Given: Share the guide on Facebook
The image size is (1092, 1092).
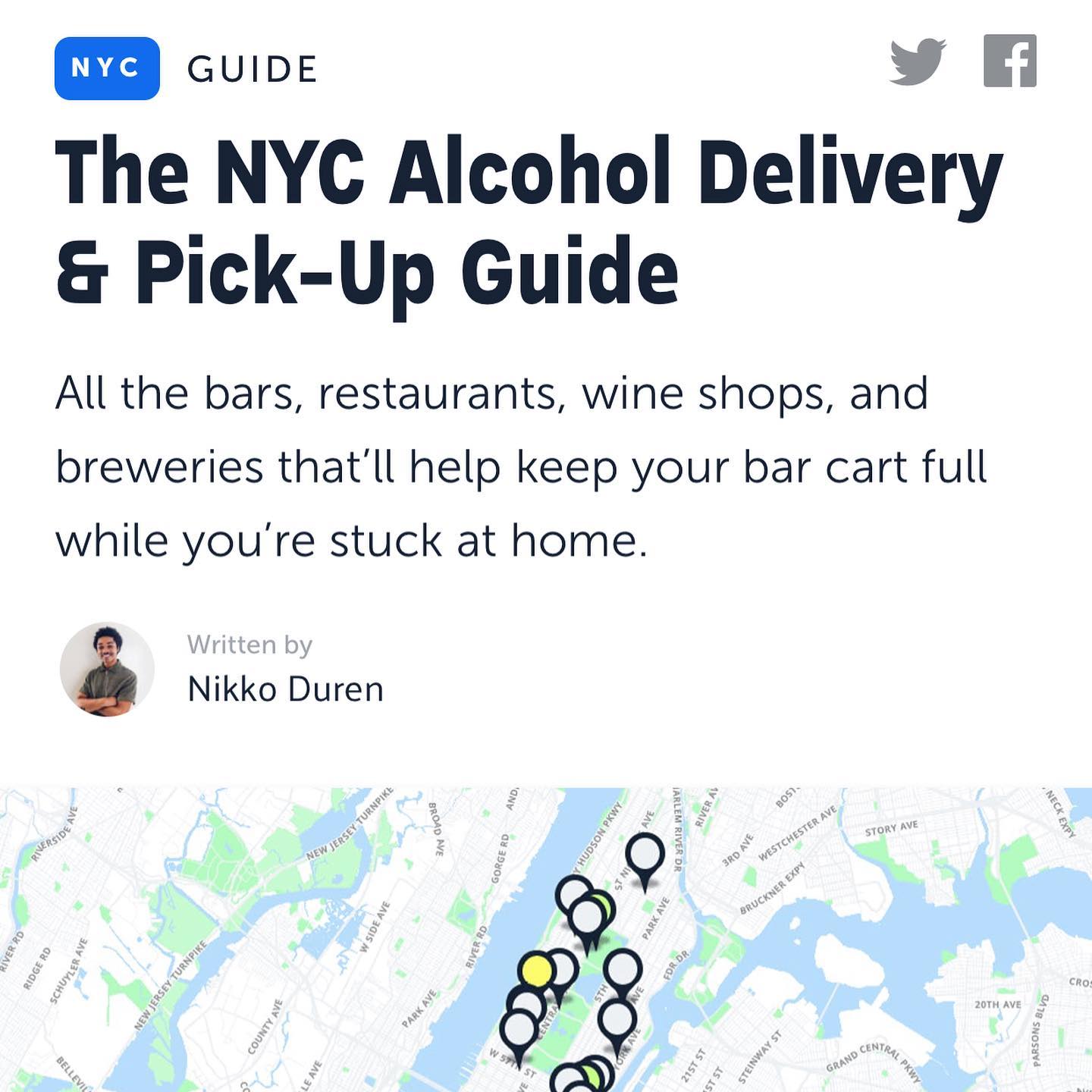Looking at the screenshot, I should (x=1009, y=61).
